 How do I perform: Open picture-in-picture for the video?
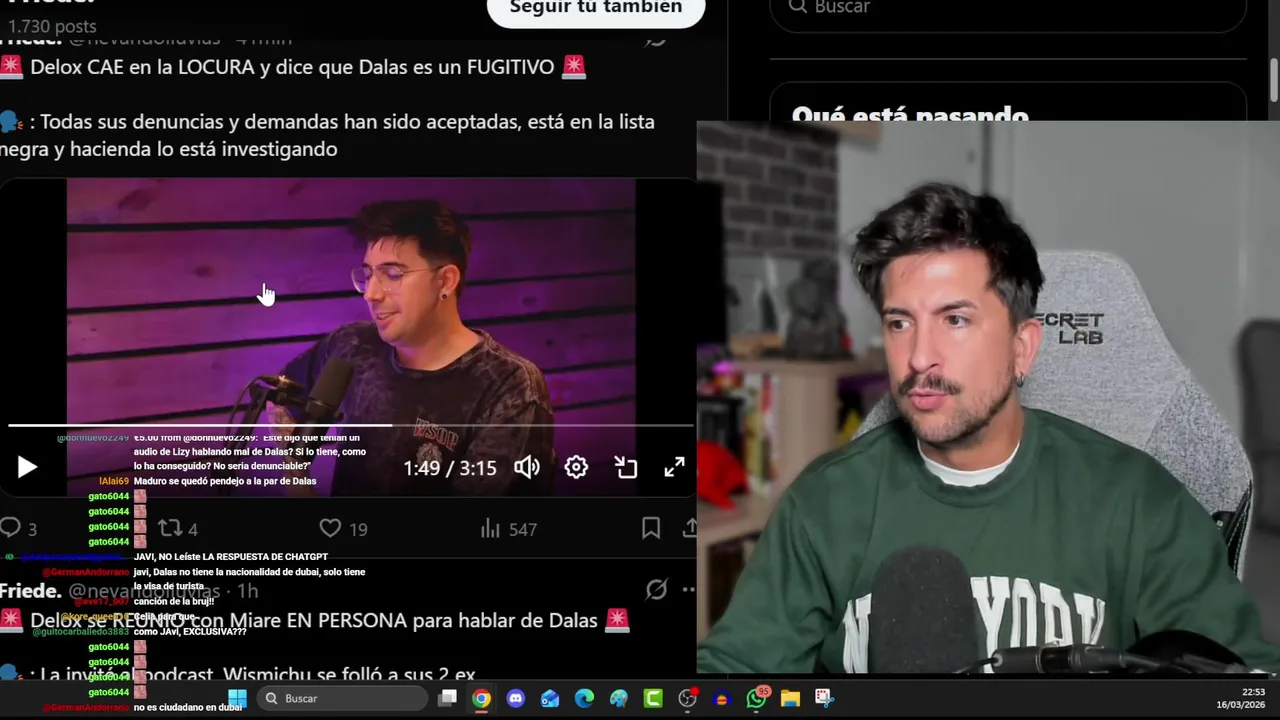click(x=626, y=467)
